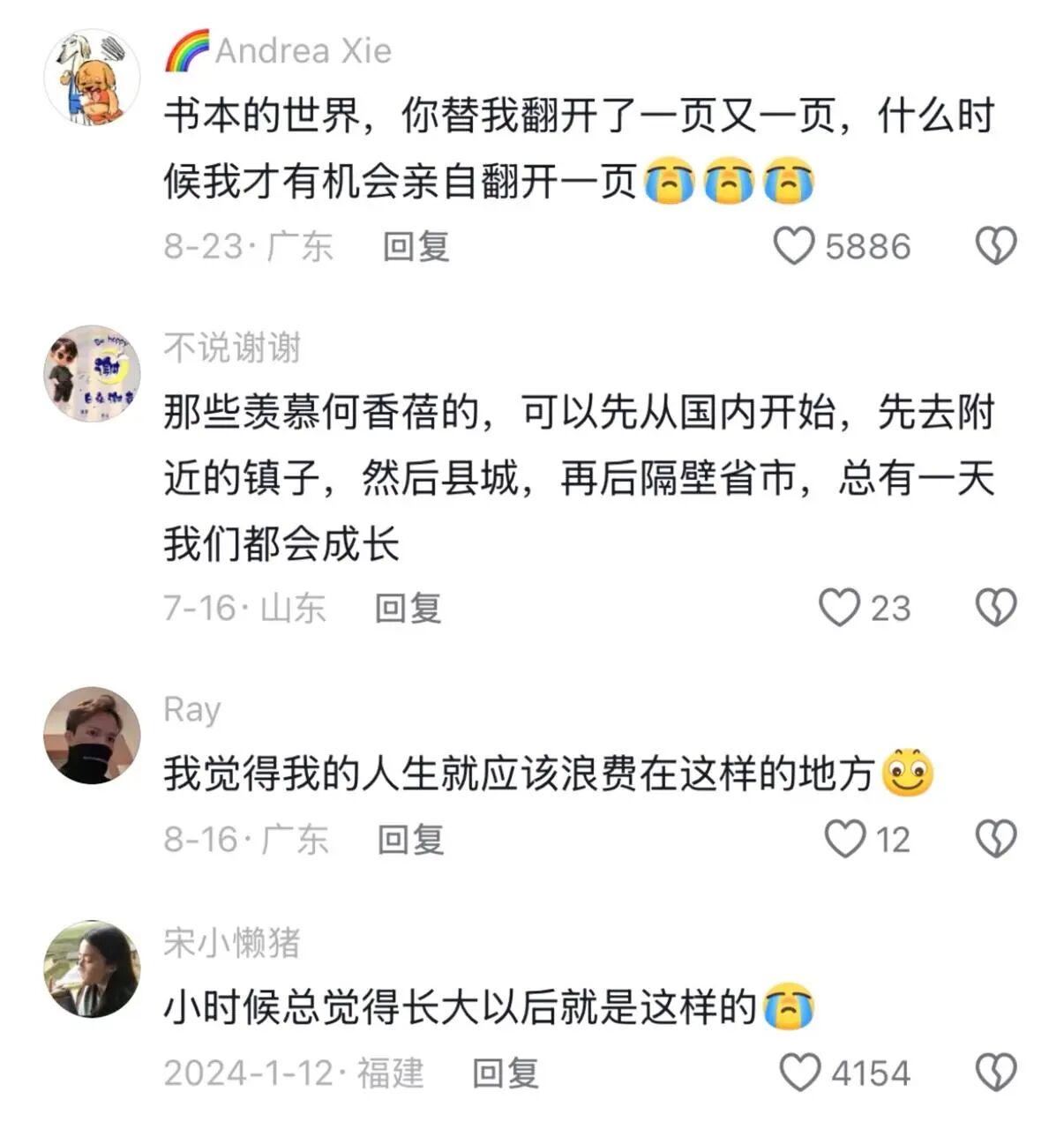Dislike Andrea Xie's comment

[x=996, y=246]
